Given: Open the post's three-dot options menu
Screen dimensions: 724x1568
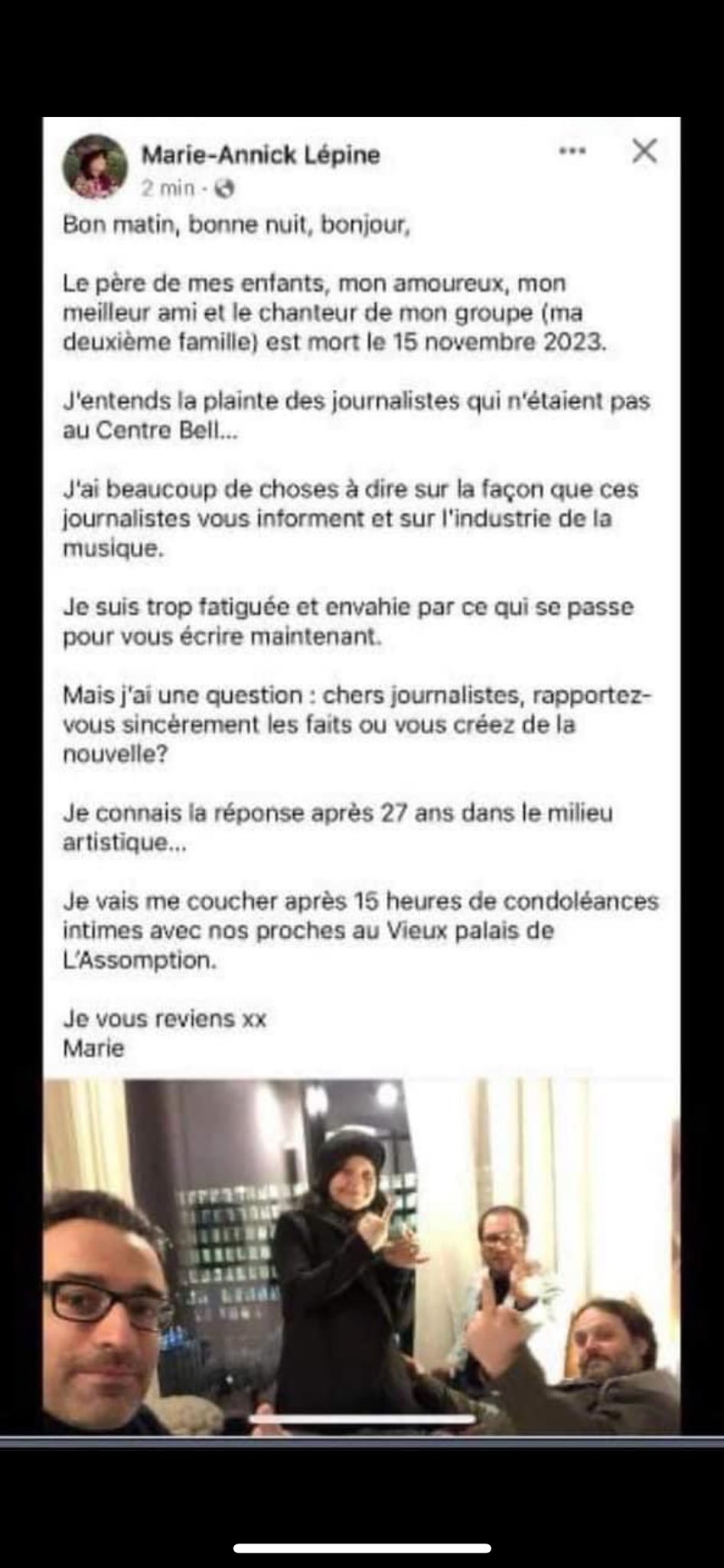Looking at the screenshot, I should (572, 152).
